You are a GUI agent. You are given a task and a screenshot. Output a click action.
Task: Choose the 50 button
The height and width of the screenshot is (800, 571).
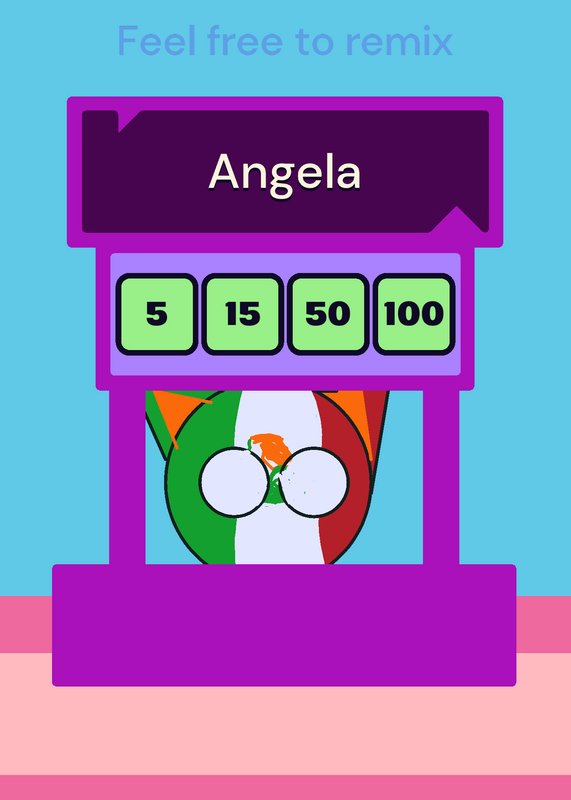click(328, 314)
